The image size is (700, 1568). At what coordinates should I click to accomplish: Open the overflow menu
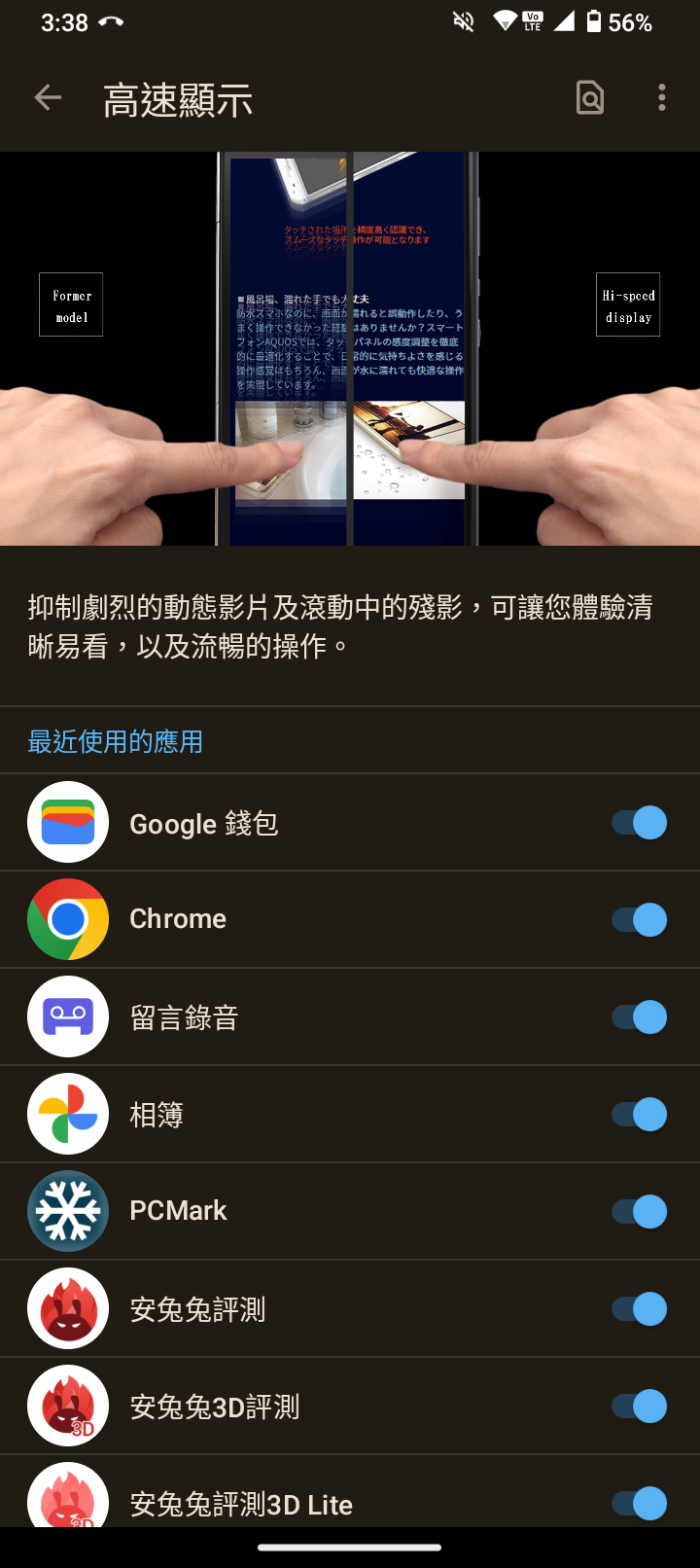(661, 97)
